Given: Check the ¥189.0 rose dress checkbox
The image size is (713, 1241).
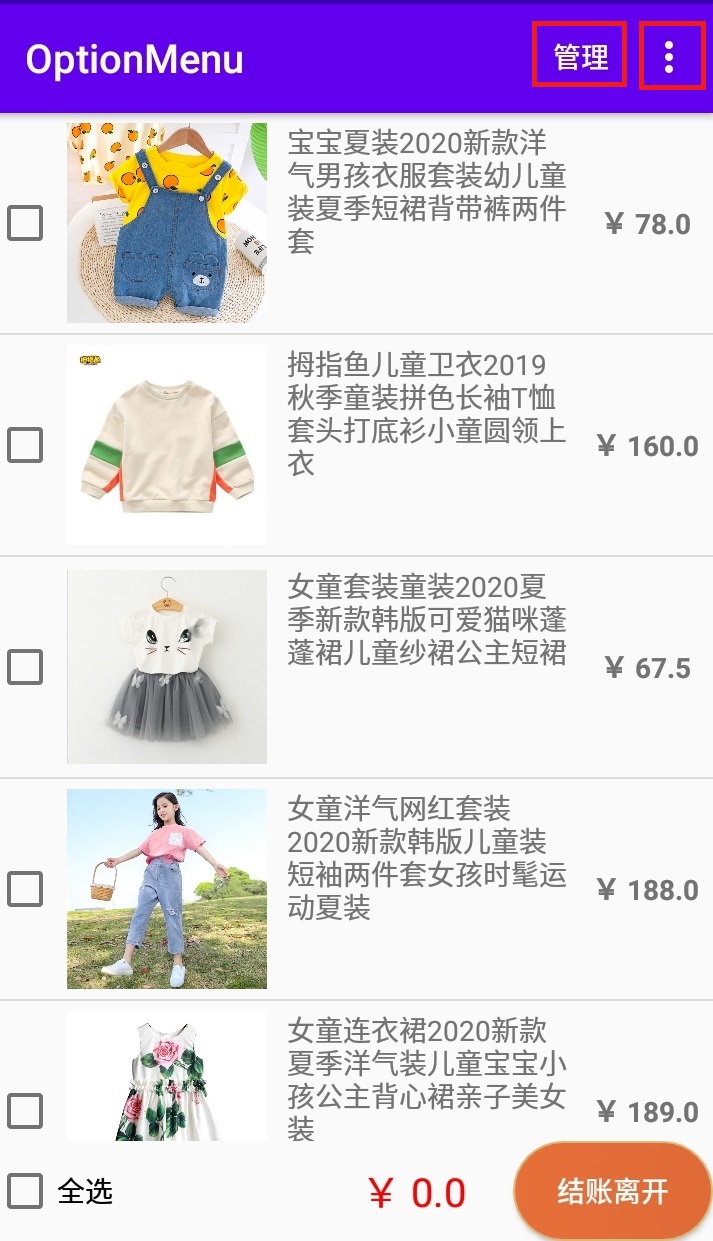Looking at the screenshot, I should point(25,1111).
